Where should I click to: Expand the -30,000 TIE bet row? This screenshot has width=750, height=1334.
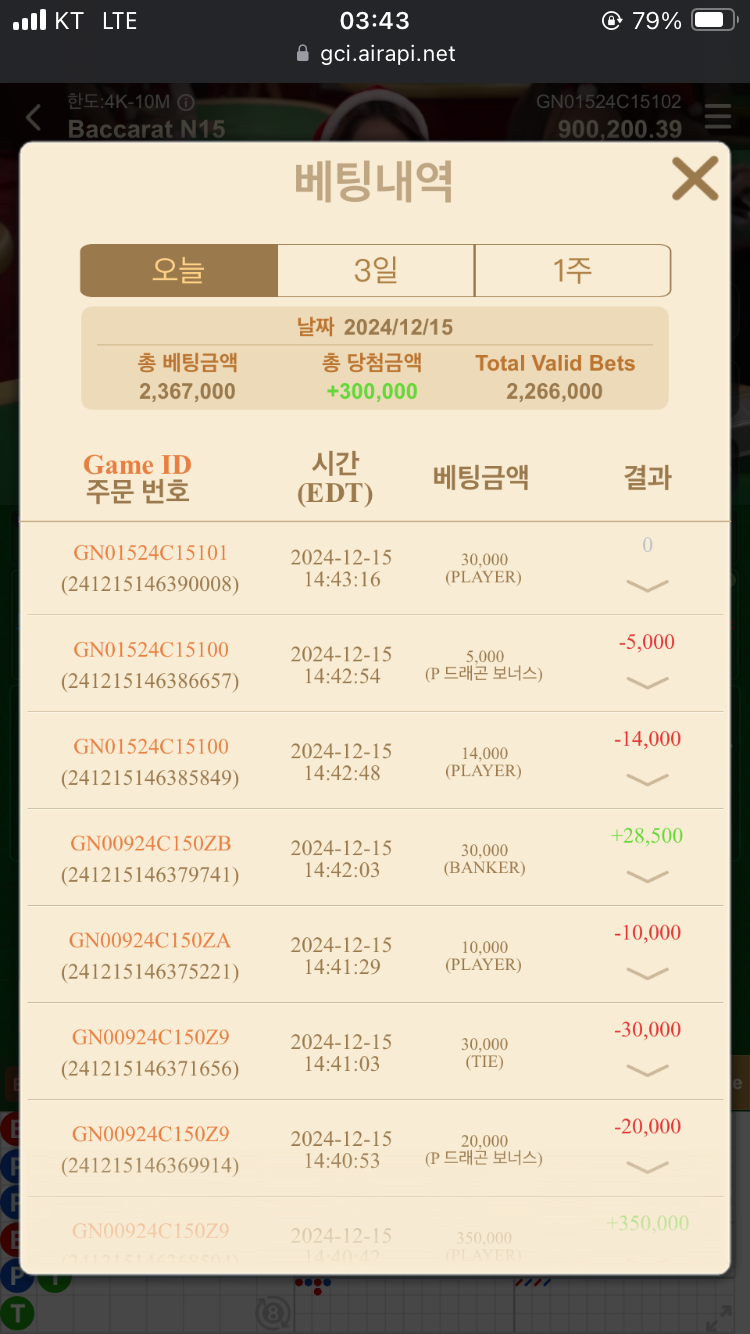click(647, 1071)
